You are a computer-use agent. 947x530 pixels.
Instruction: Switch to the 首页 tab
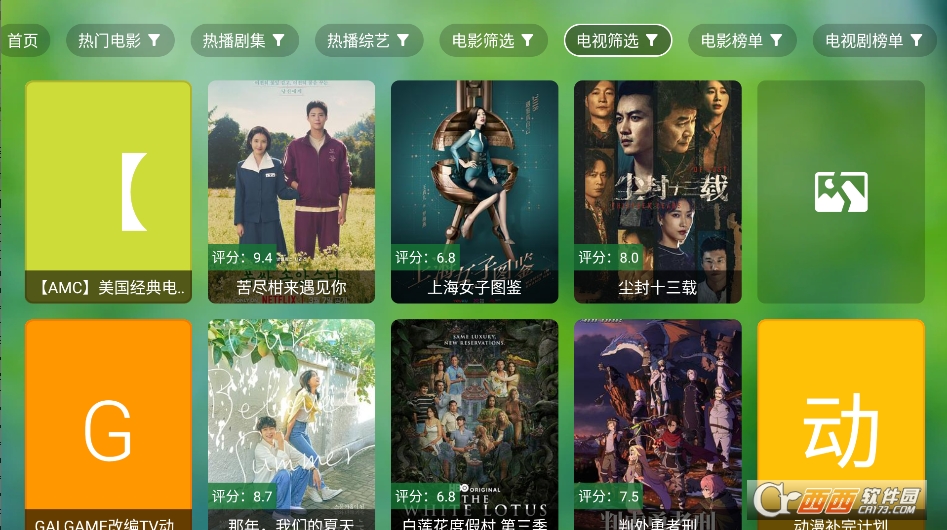[x=23, y=41]
